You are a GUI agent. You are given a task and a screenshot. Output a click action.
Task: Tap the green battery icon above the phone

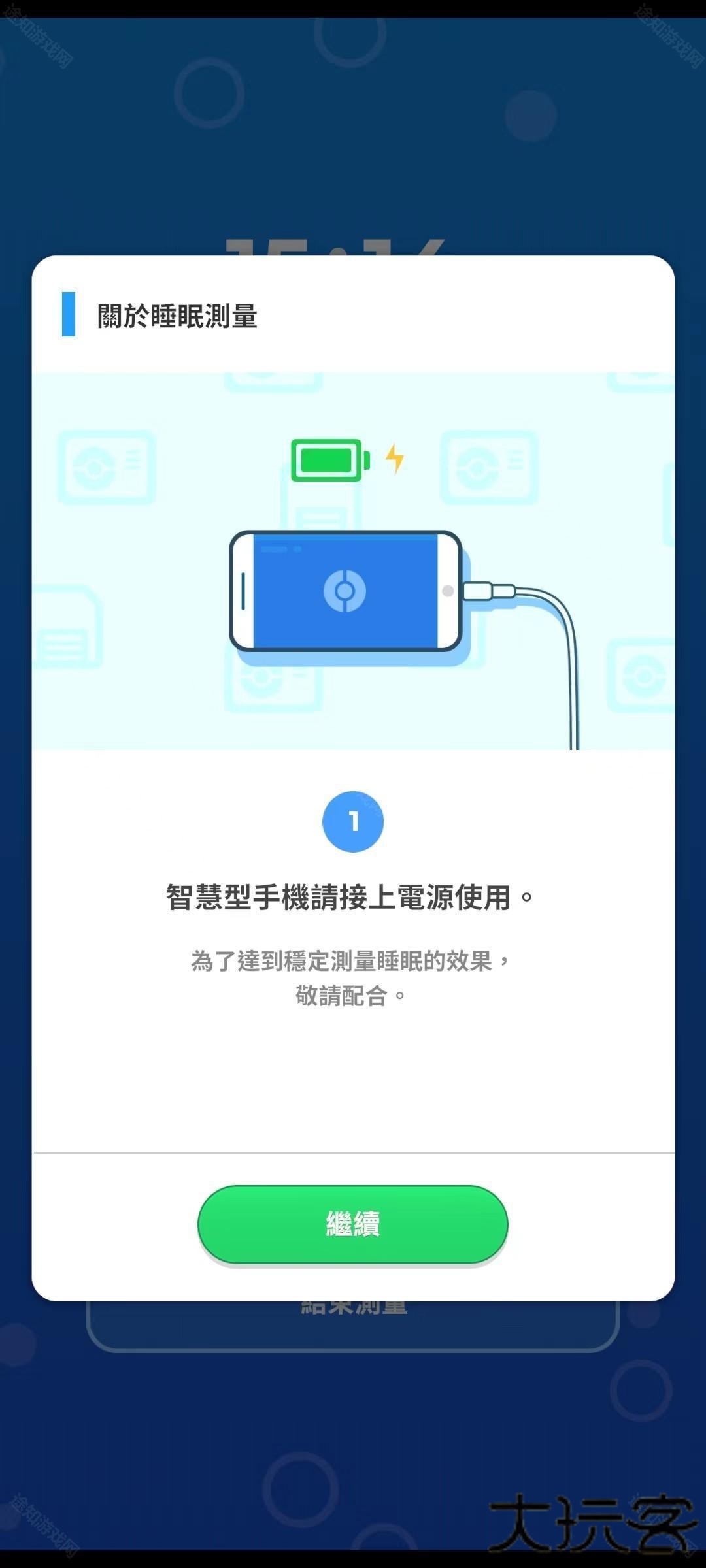327,459
